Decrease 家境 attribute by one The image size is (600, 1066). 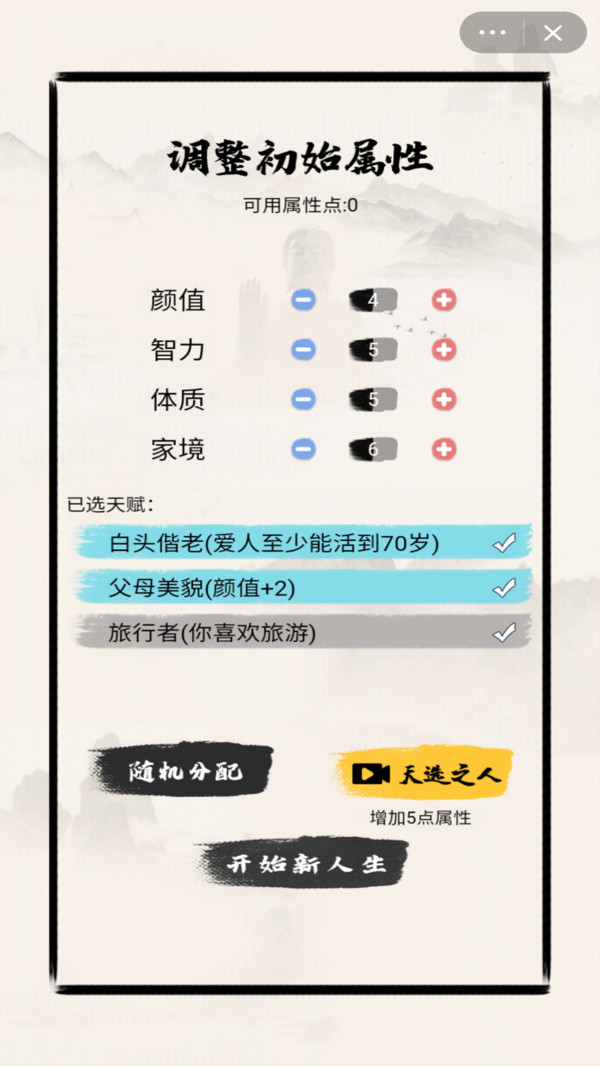click(x=303, y=449)
